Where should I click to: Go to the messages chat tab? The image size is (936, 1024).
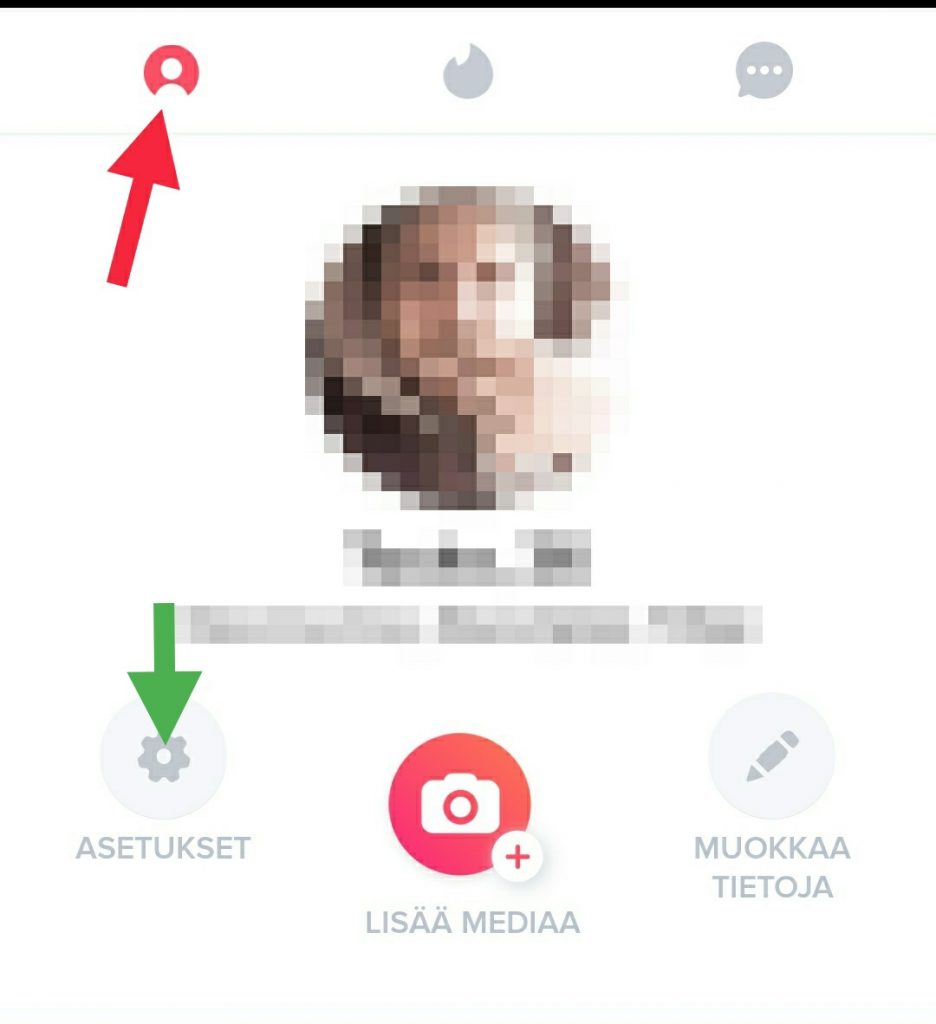click(764, 73)
